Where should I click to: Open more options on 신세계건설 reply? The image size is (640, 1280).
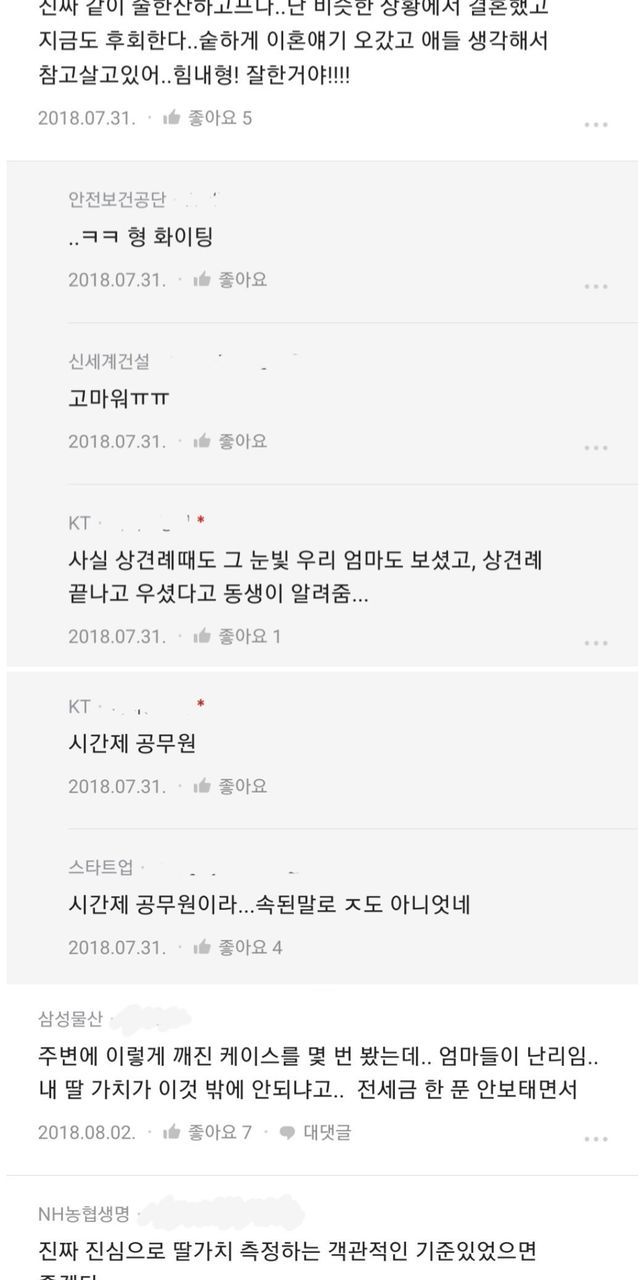596,448
